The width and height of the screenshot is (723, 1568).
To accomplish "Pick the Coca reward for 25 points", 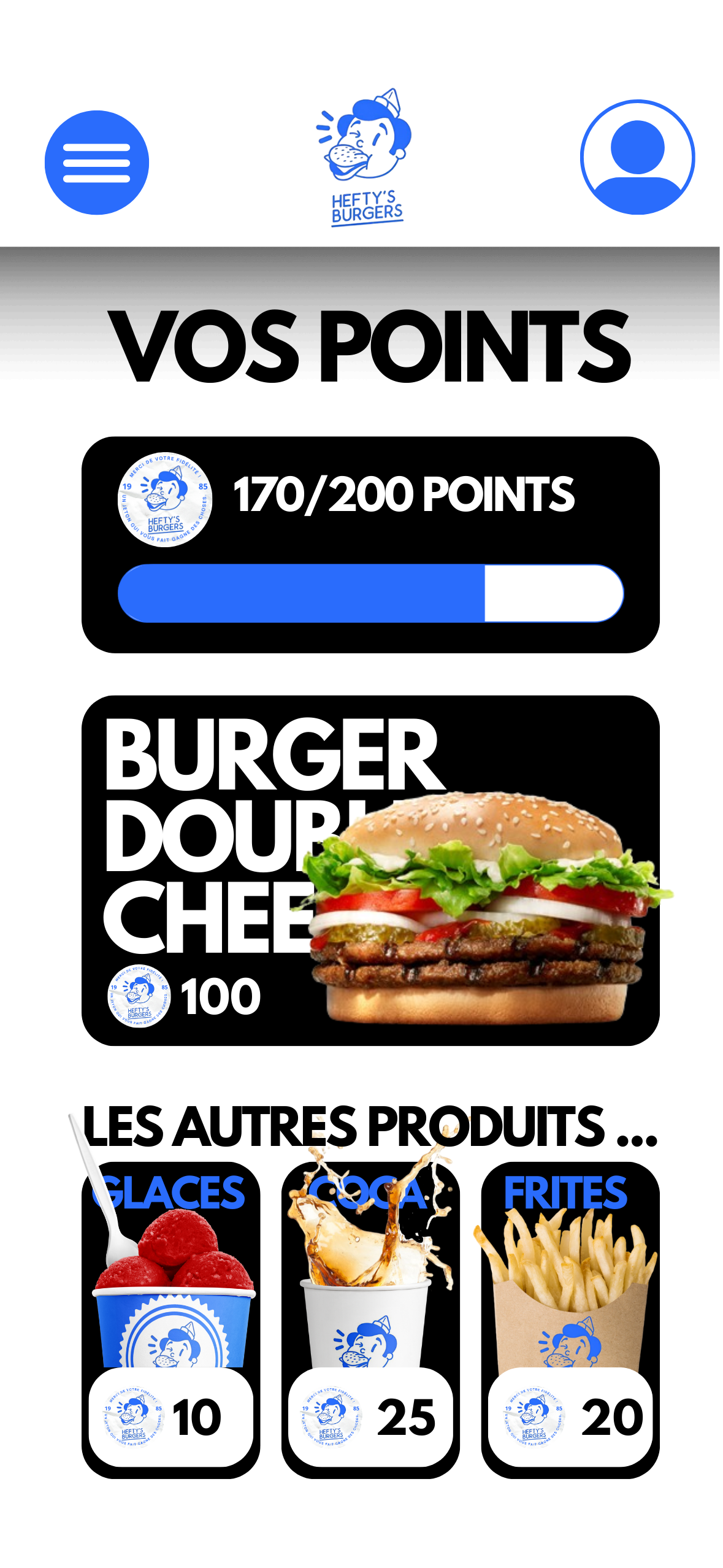I will click(370, 1319).
